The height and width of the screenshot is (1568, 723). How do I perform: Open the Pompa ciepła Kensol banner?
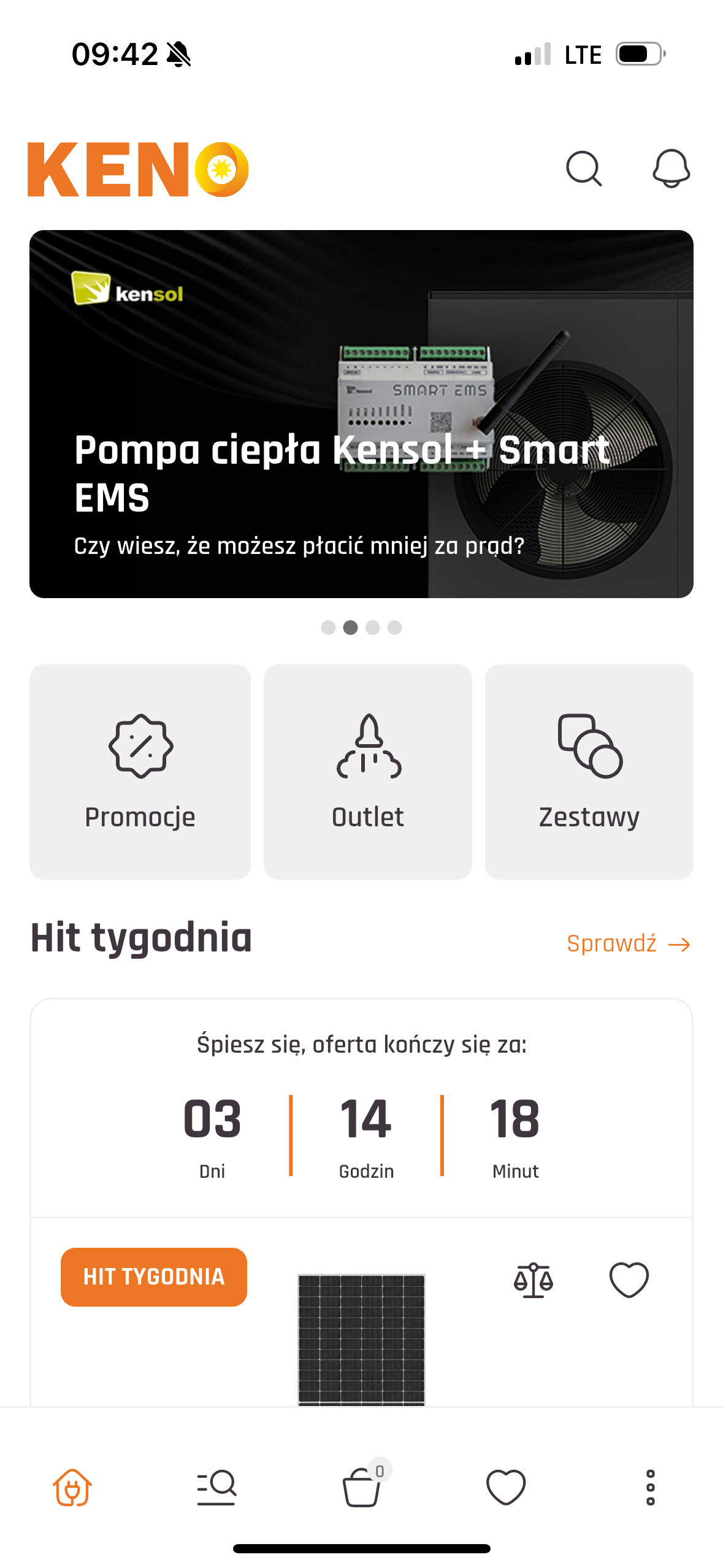pyautogui.click(x=361, y=413)
